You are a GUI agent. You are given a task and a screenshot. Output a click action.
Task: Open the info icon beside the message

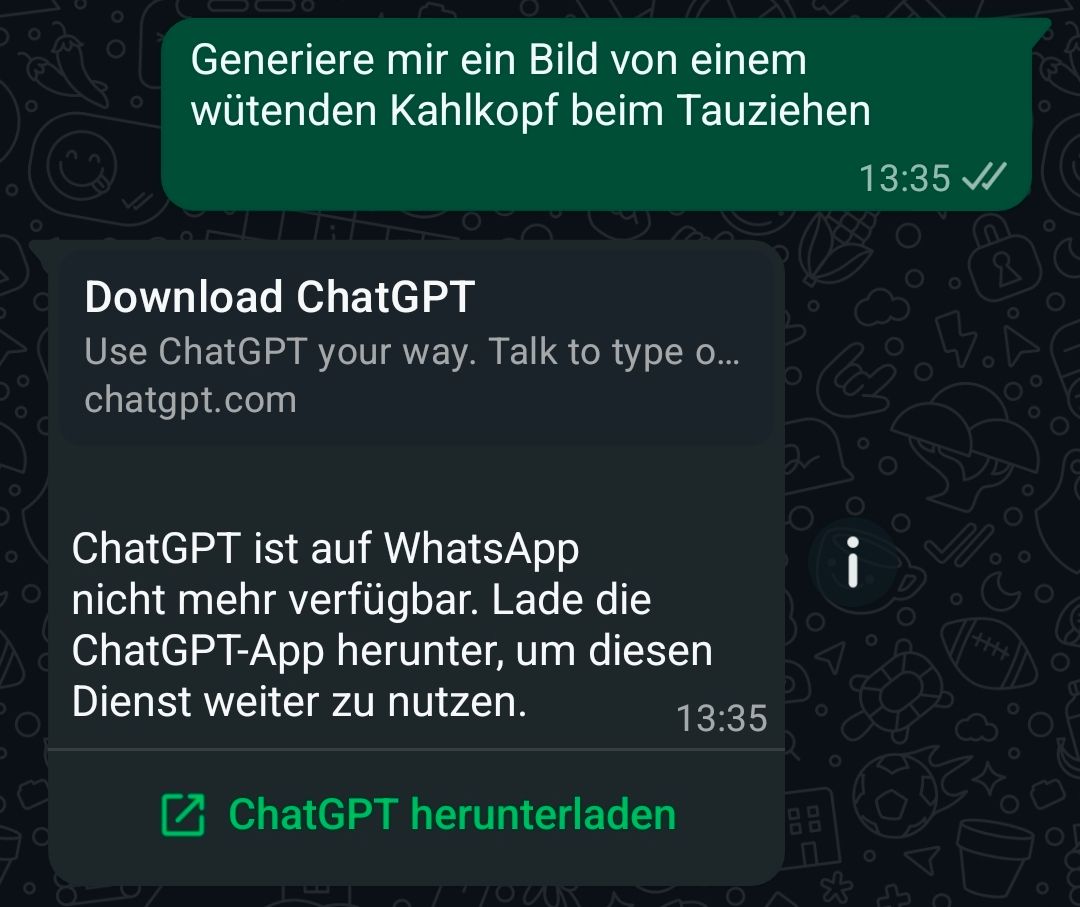pyautogui.click(x=852, y=561)
